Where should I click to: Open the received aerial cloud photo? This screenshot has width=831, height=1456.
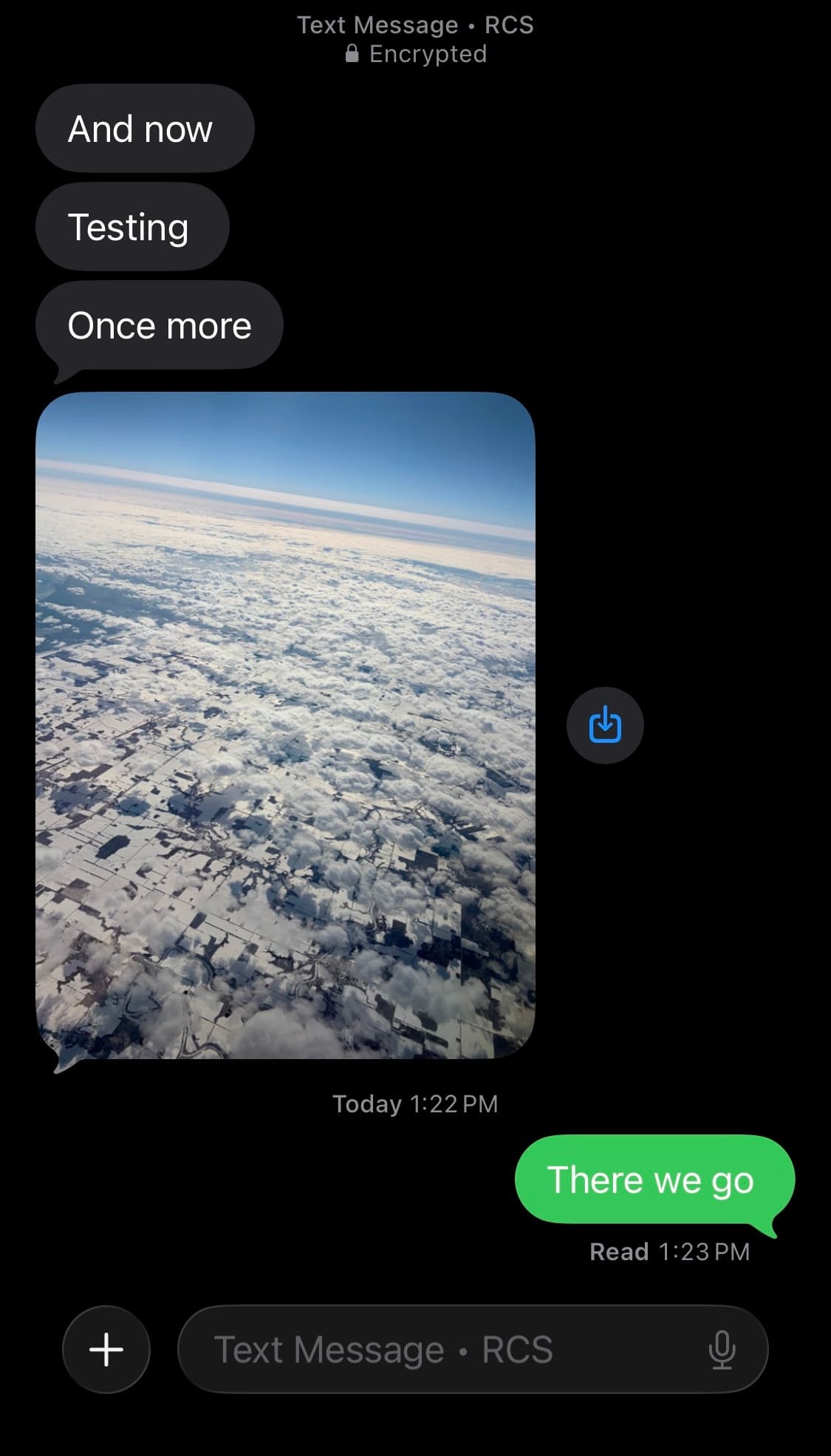(285, 724)
